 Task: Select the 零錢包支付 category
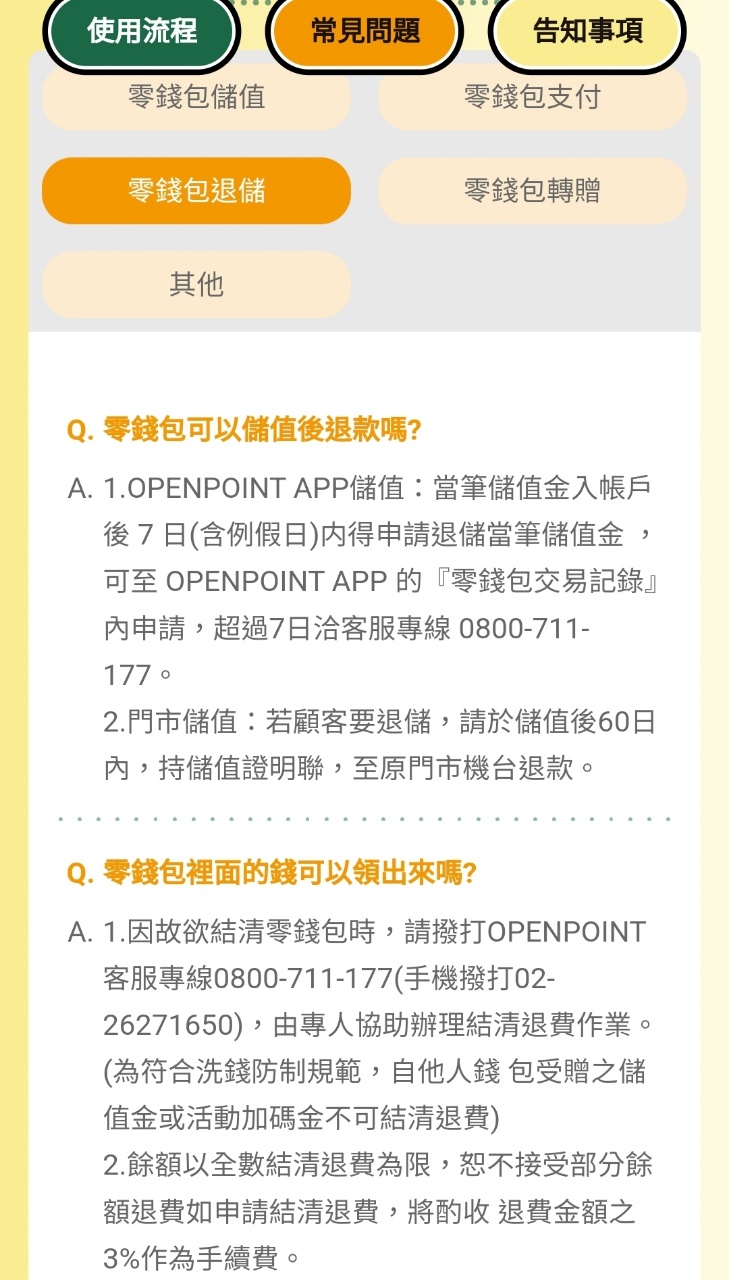coord(532,98)
